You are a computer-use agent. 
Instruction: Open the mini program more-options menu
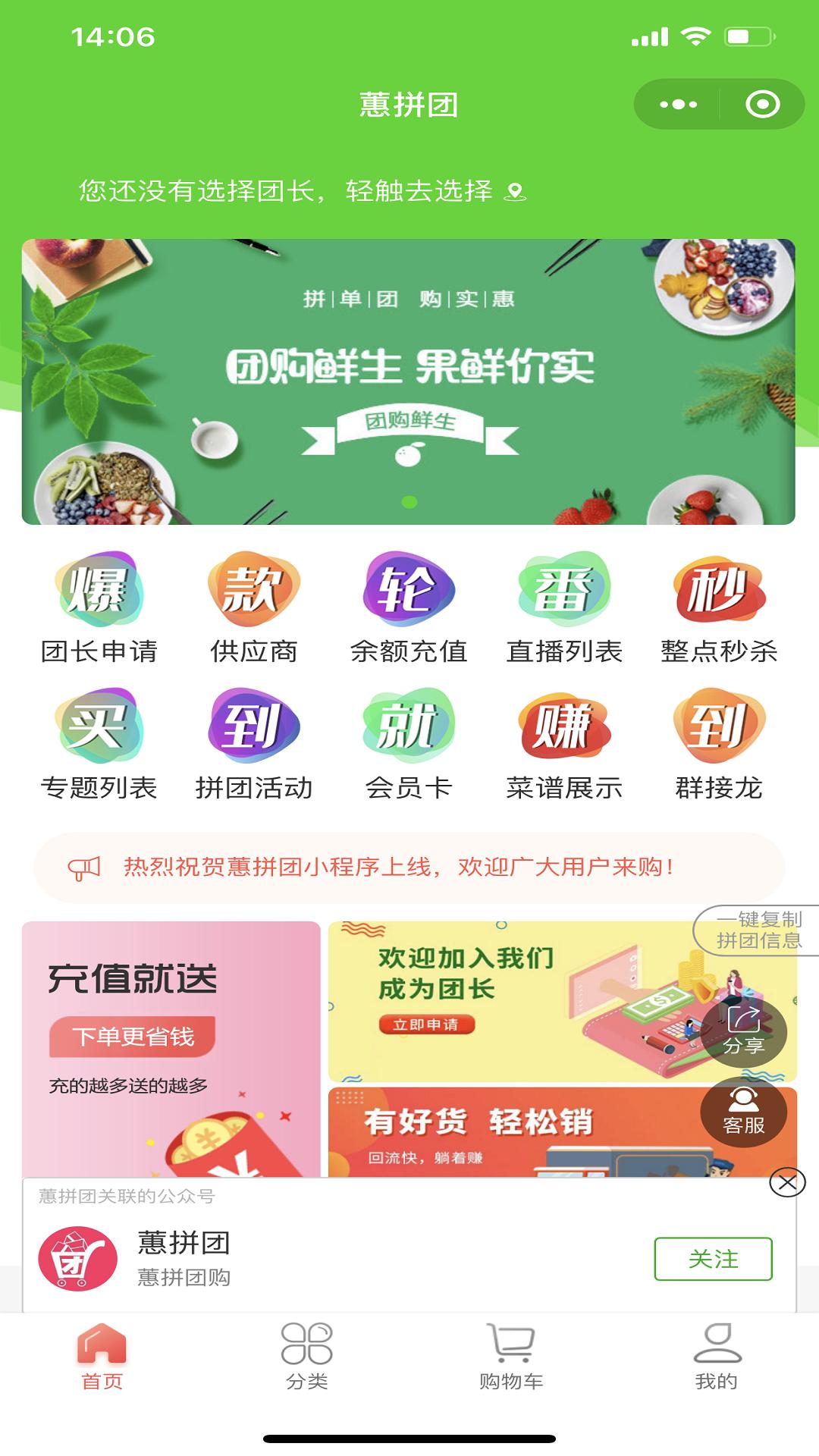677,105
